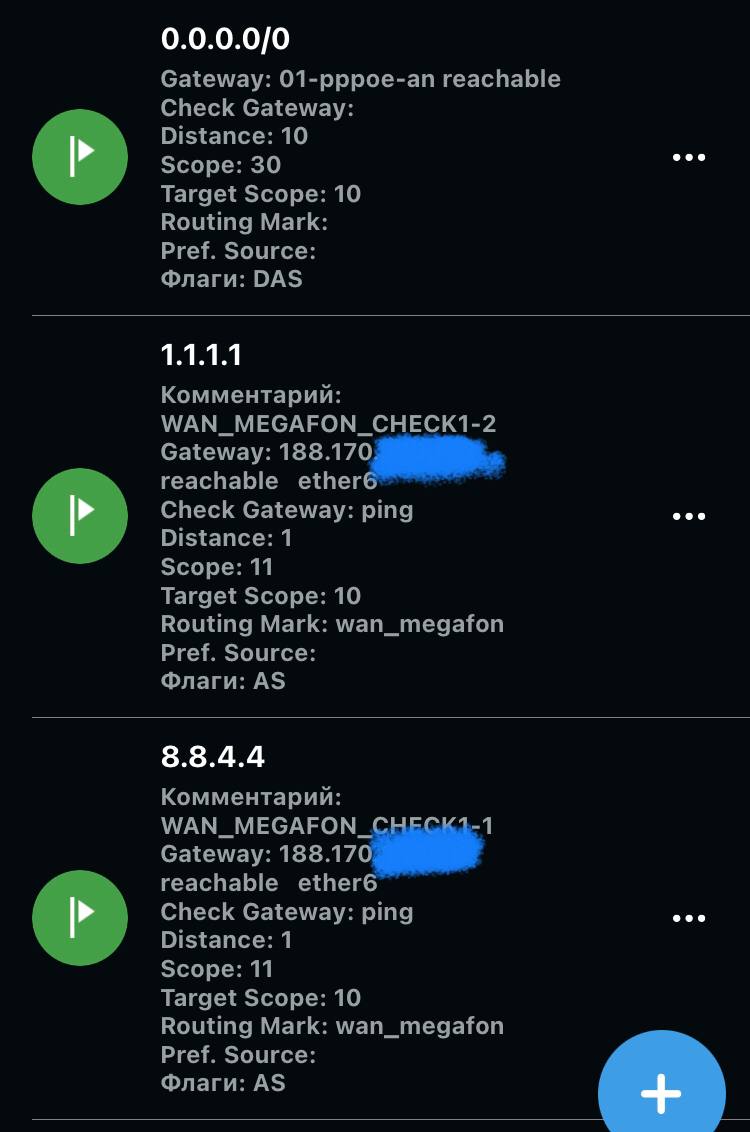Tap the green flag icon of 0.0.0.0/0
Image resolution: width=750 pixels, height=1132 pixels.
[80, 157]
